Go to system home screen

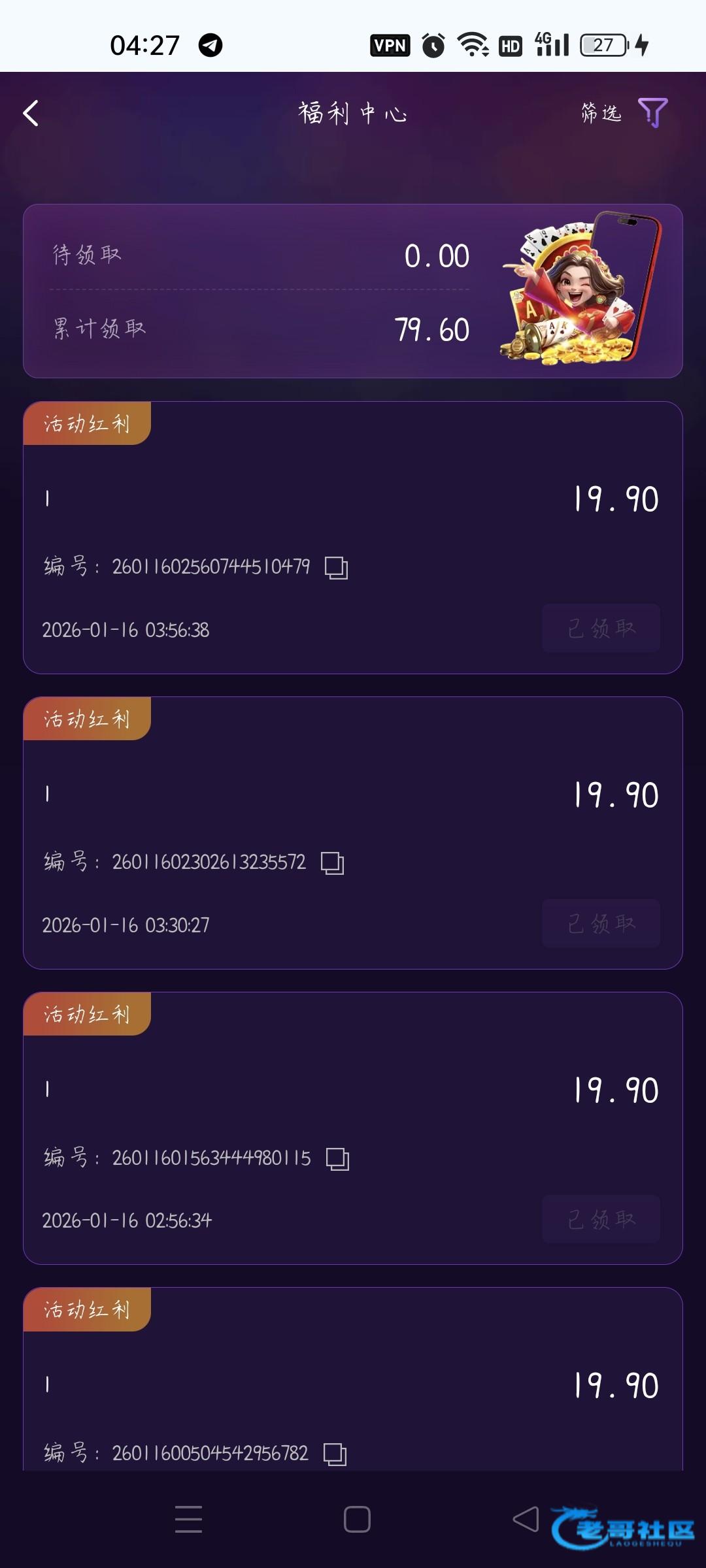[357, 1519]
